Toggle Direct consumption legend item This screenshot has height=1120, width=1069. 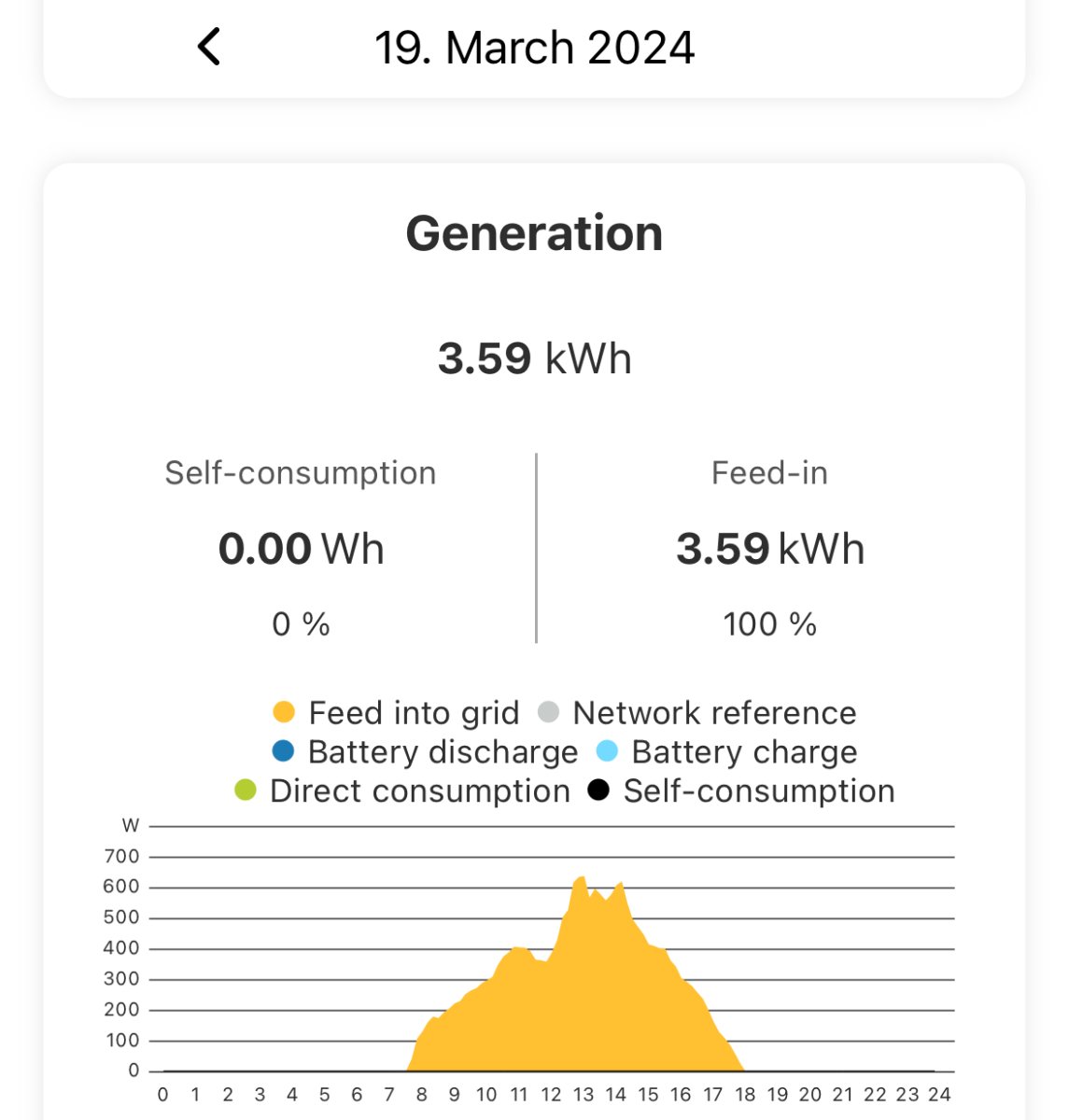pos(402,791)
